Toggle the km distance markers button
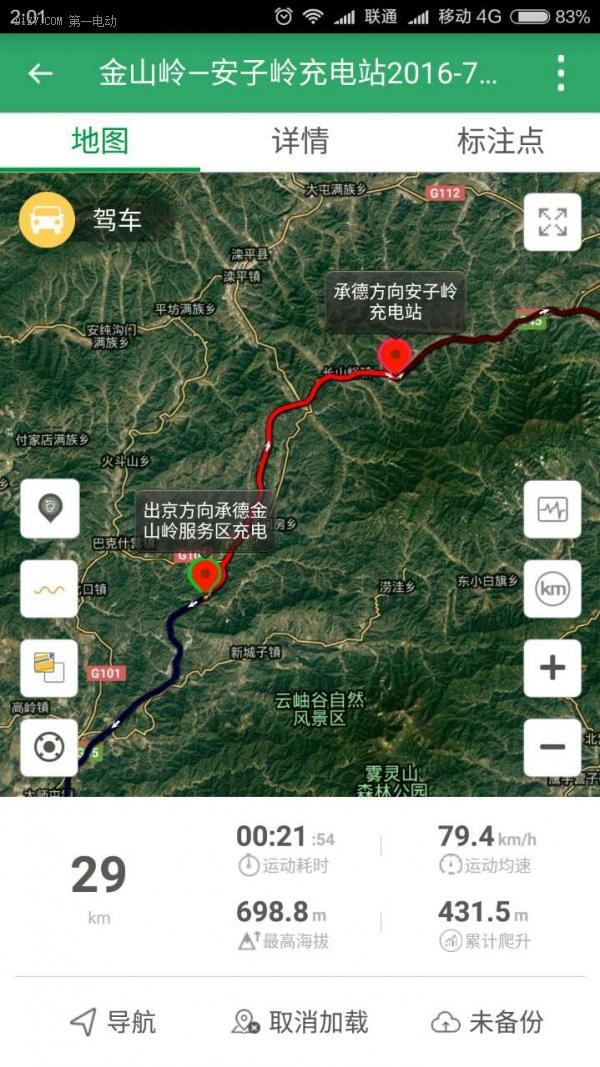 click(552, 589)
